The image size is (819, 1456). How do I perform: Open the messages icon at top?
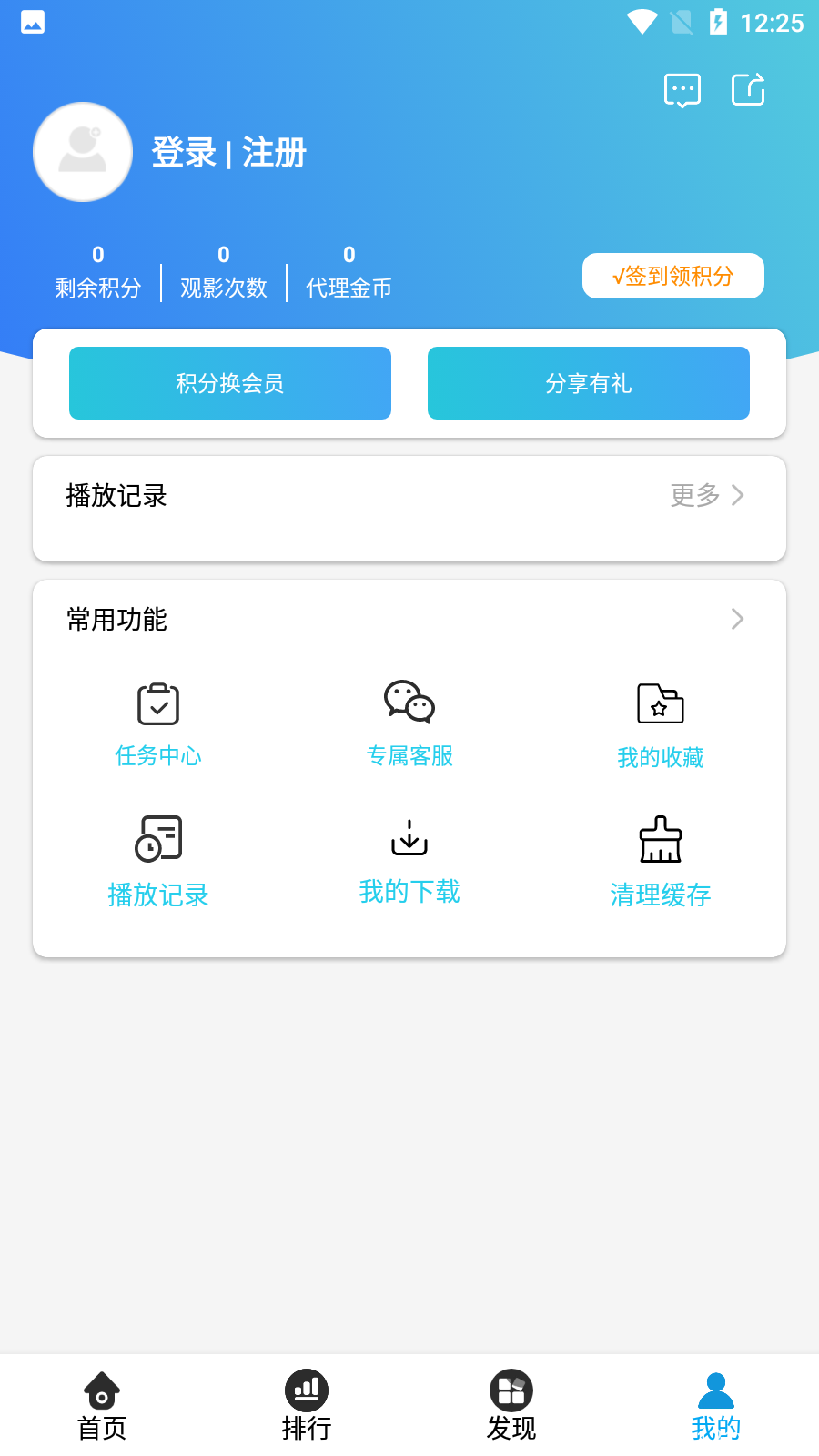(x=682, y=90)
